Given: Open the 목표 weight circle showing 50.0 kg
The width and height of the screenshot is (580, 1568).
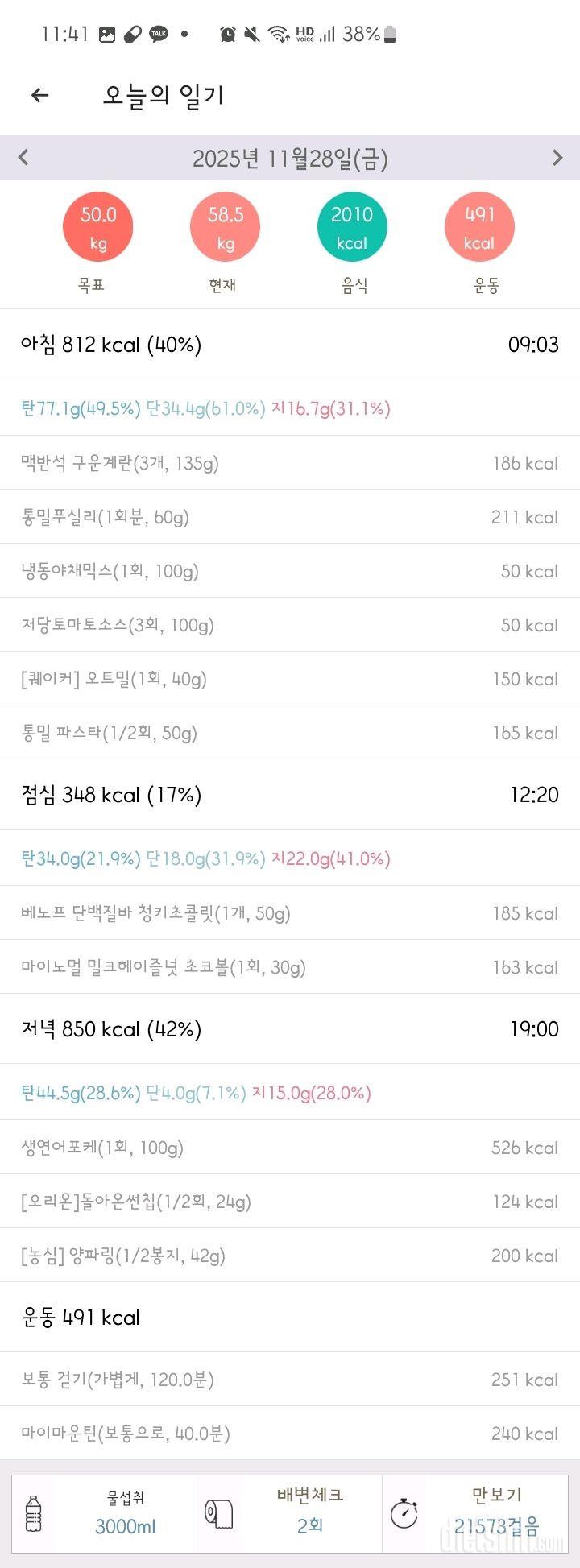Looking at the screenshot, I should pyautogui.click(x=98, y=226).
